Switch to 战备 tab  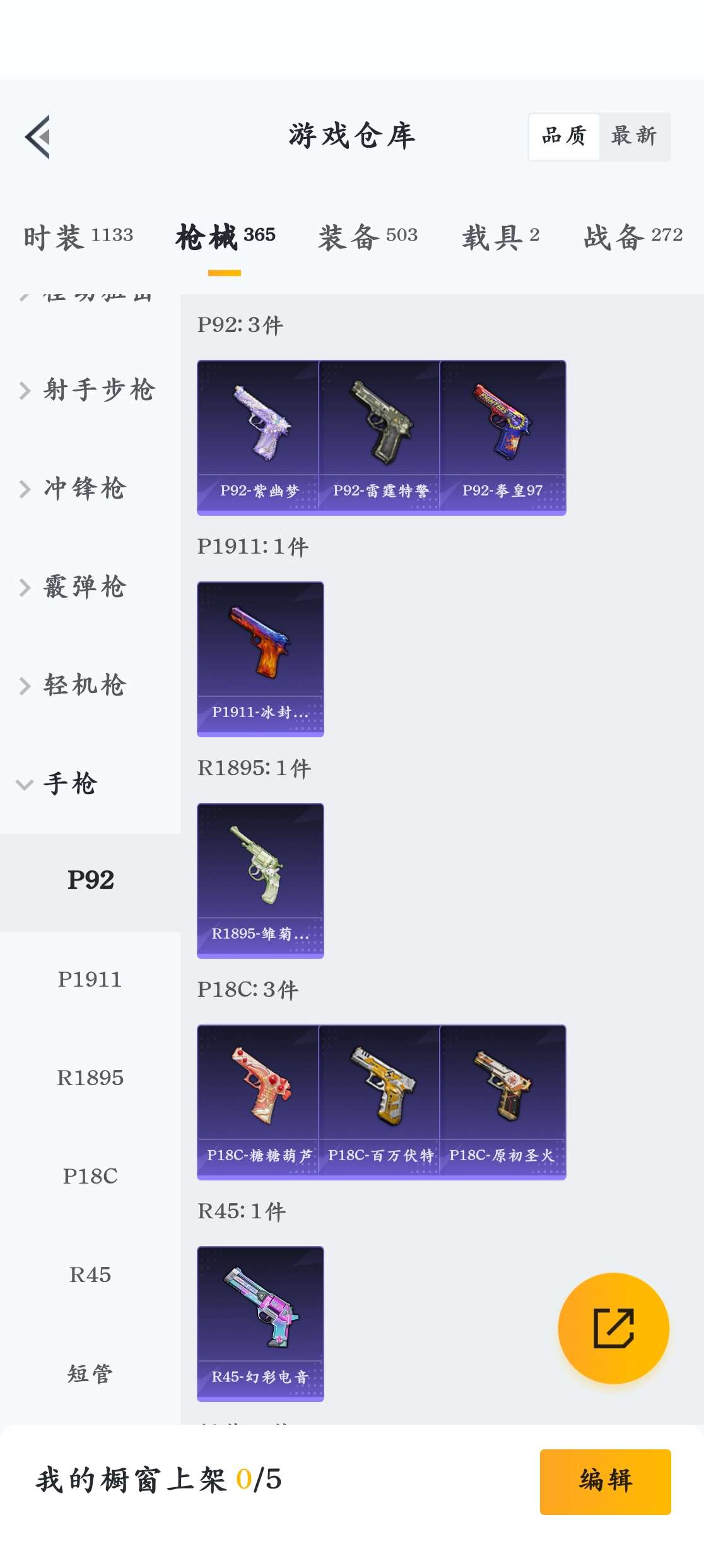(x=633, y=237)
